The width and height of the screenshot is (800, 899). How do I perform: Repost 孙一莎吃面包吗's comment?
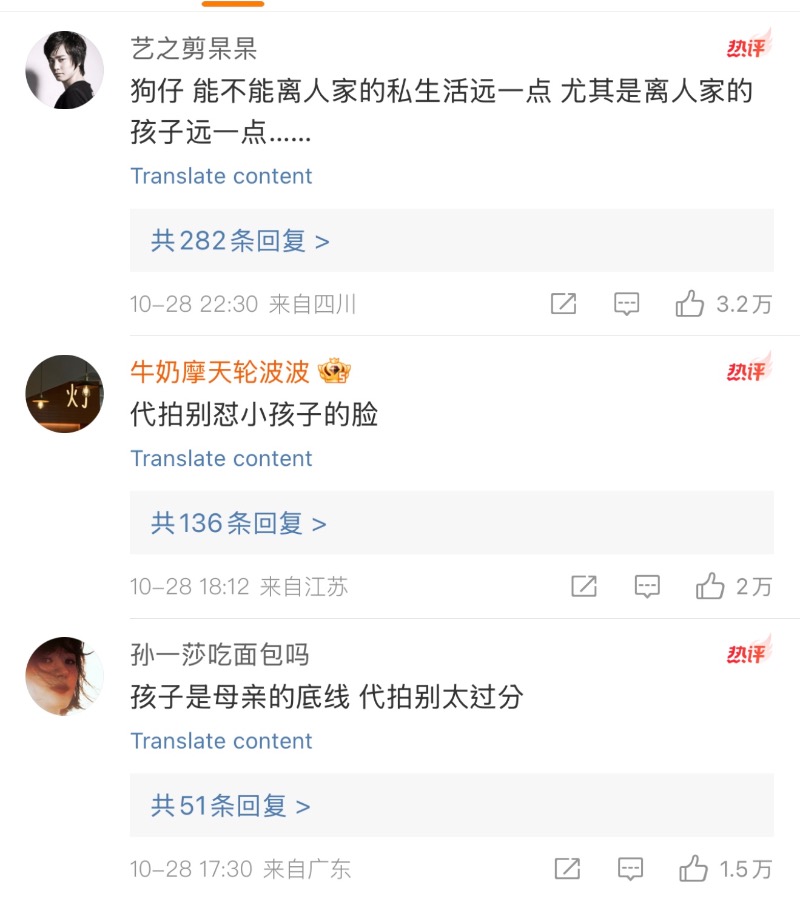point(567,868)
